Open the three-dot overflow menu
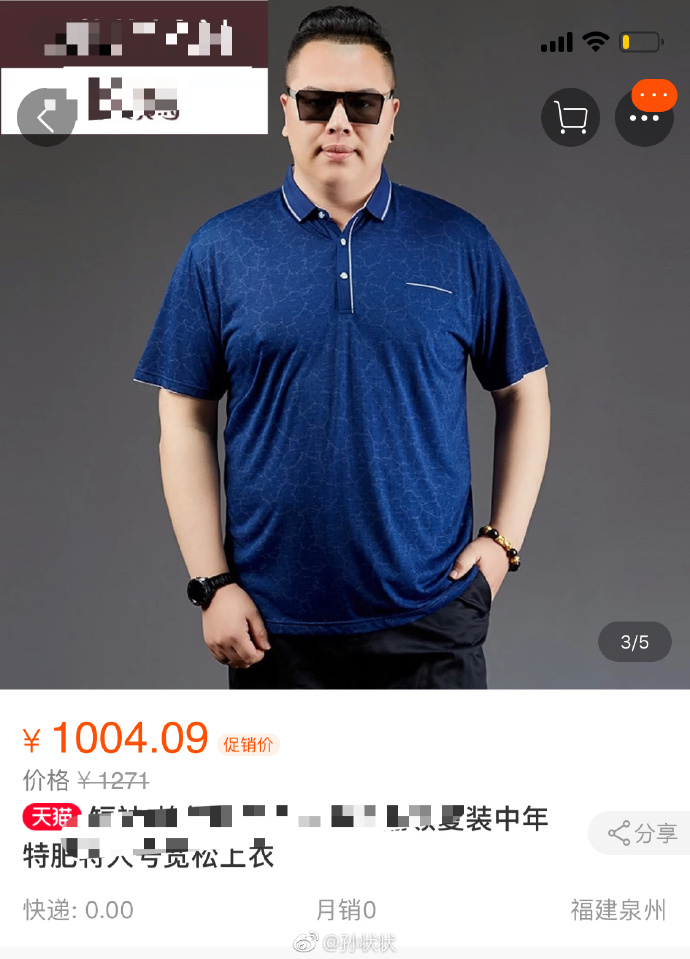This screenshot has height=959, width=690. 644,117
